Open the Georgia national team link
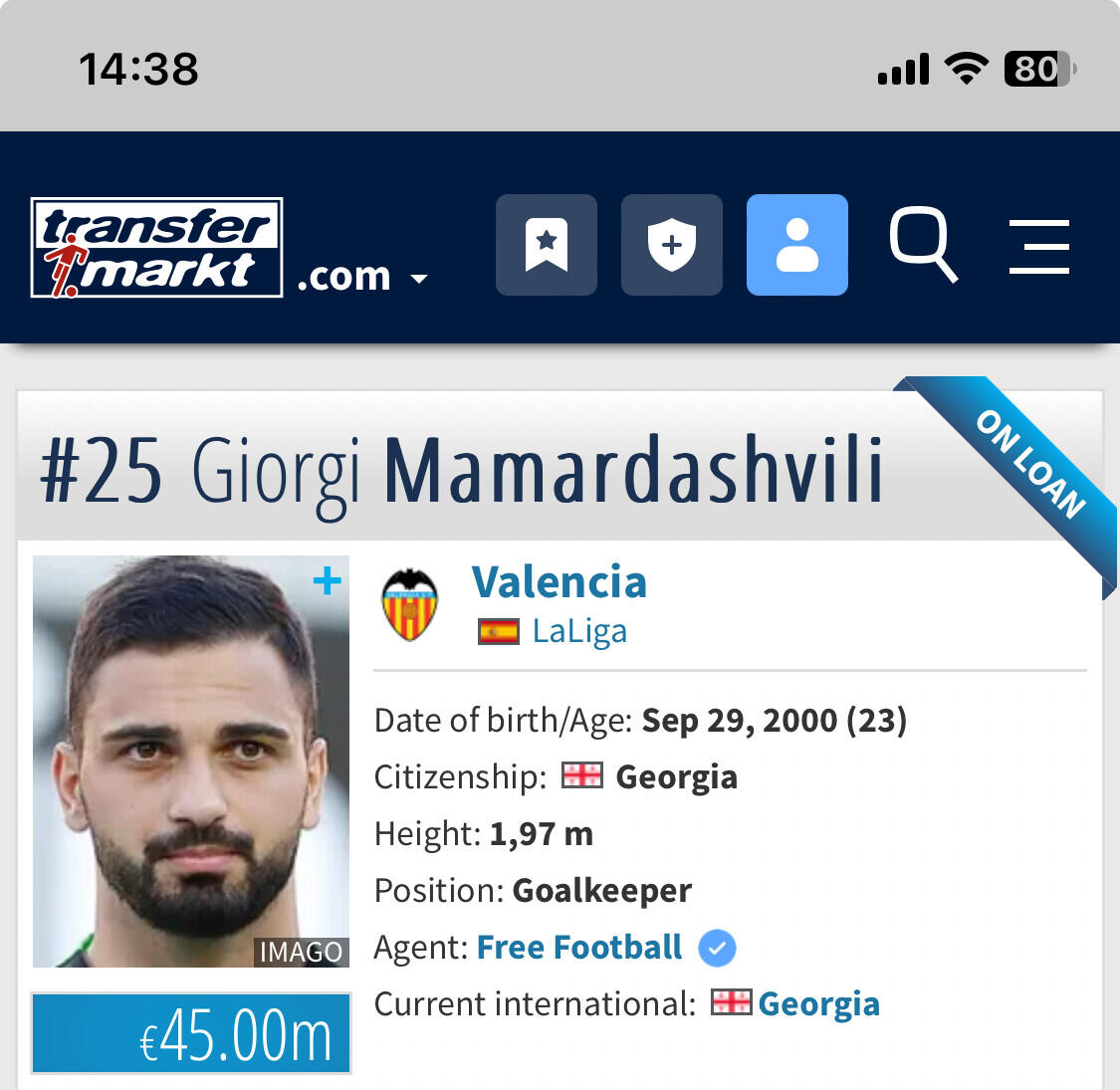 [817, 1003]
